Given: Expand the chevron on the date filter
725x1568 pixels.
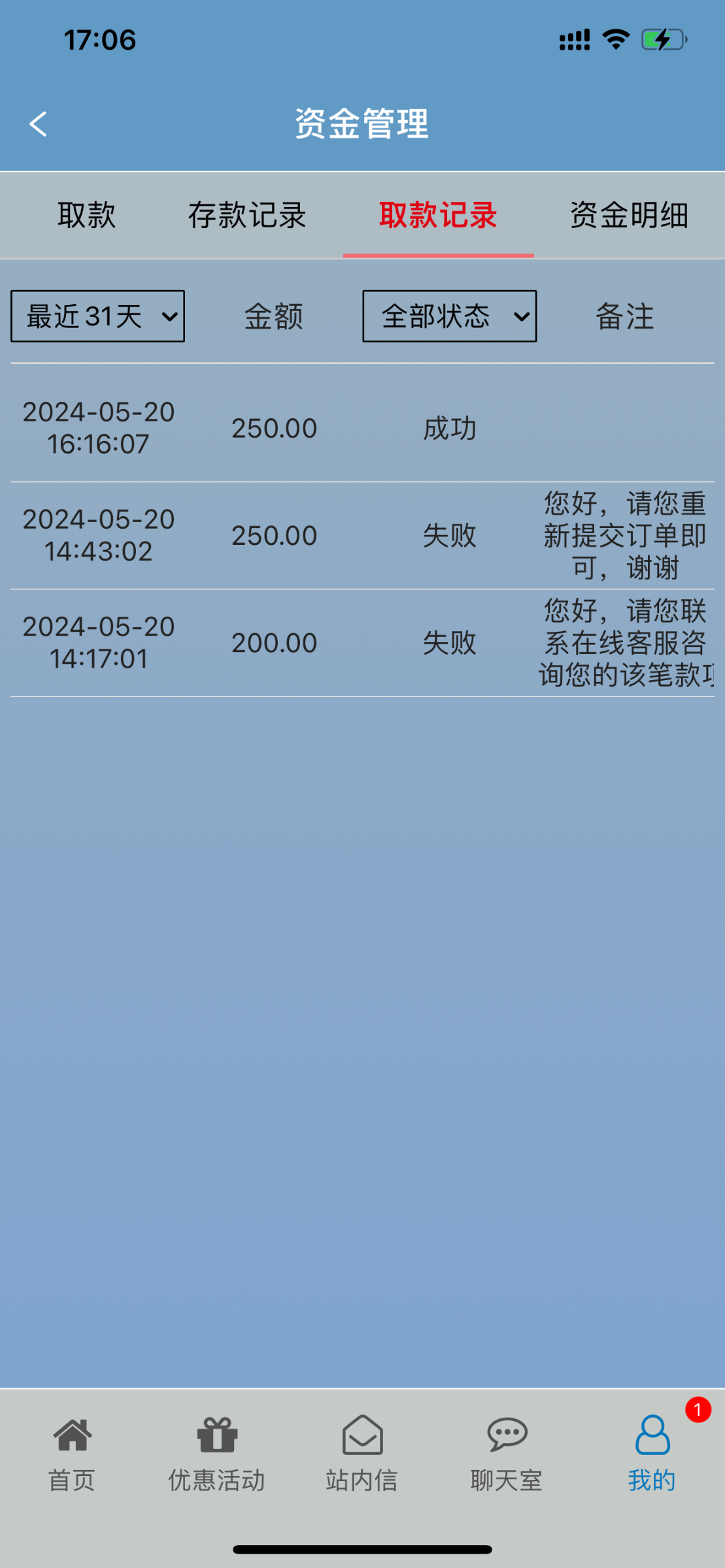Looking at the screenshot, I should [169, 318].
